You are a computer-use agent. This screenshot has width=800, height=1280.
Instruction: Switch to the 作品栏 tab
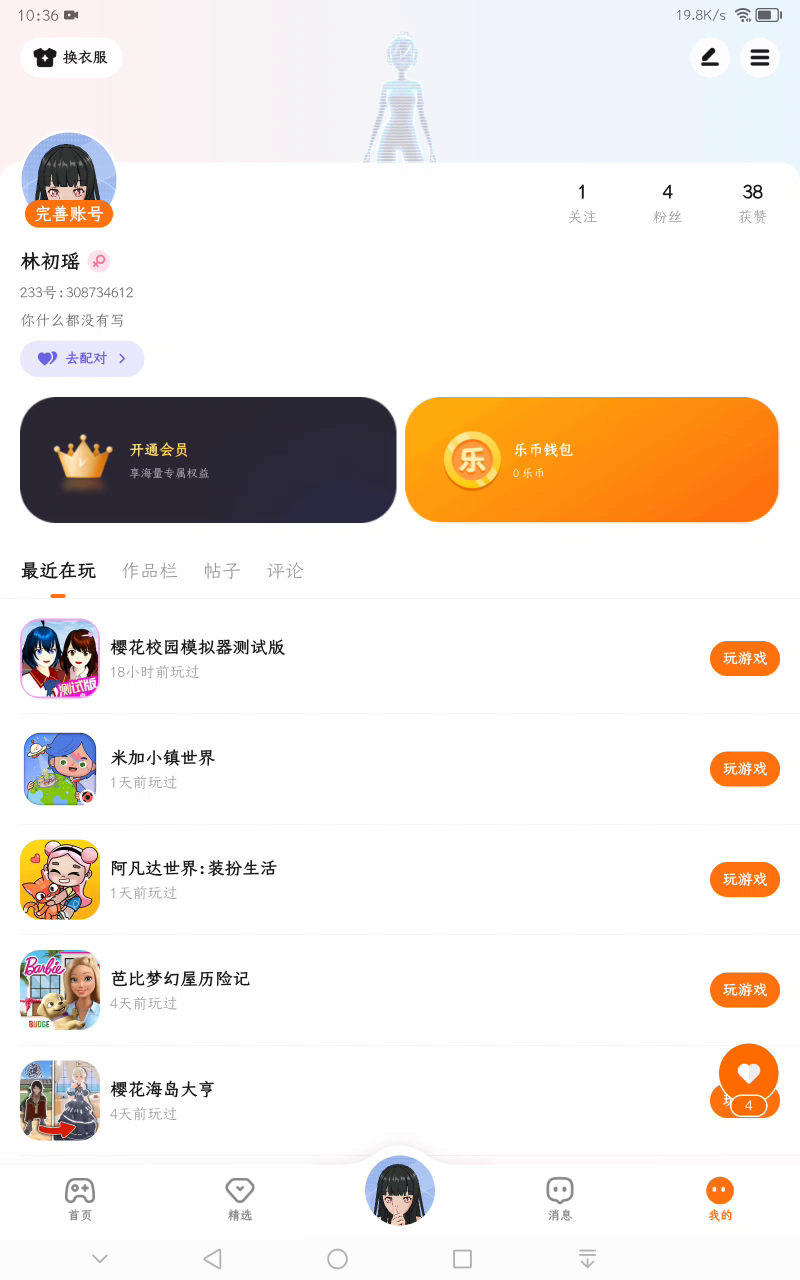[150, 571]
